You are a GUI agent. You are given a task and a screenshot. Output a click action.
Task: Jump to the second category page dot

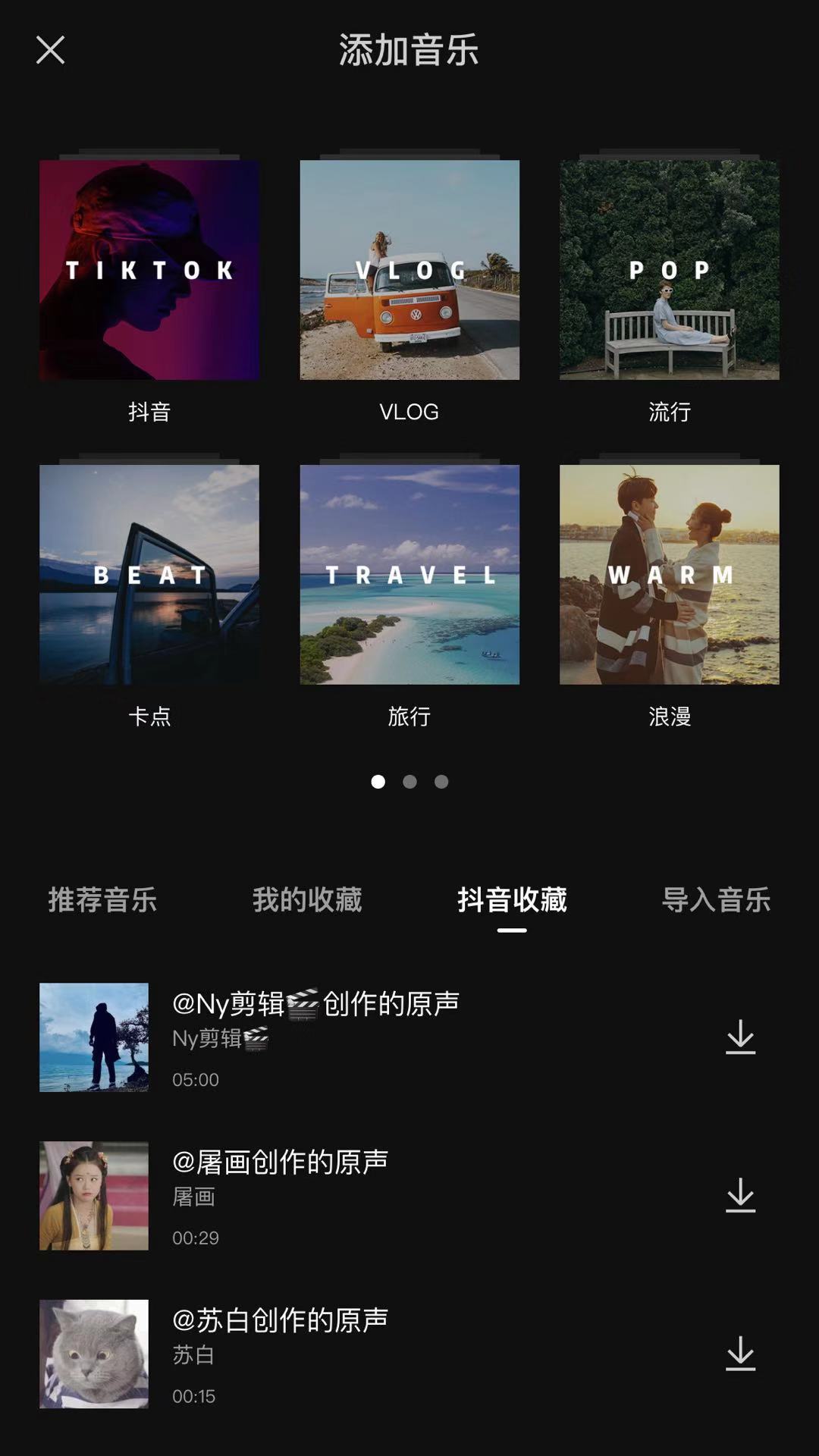click(409, 780)
